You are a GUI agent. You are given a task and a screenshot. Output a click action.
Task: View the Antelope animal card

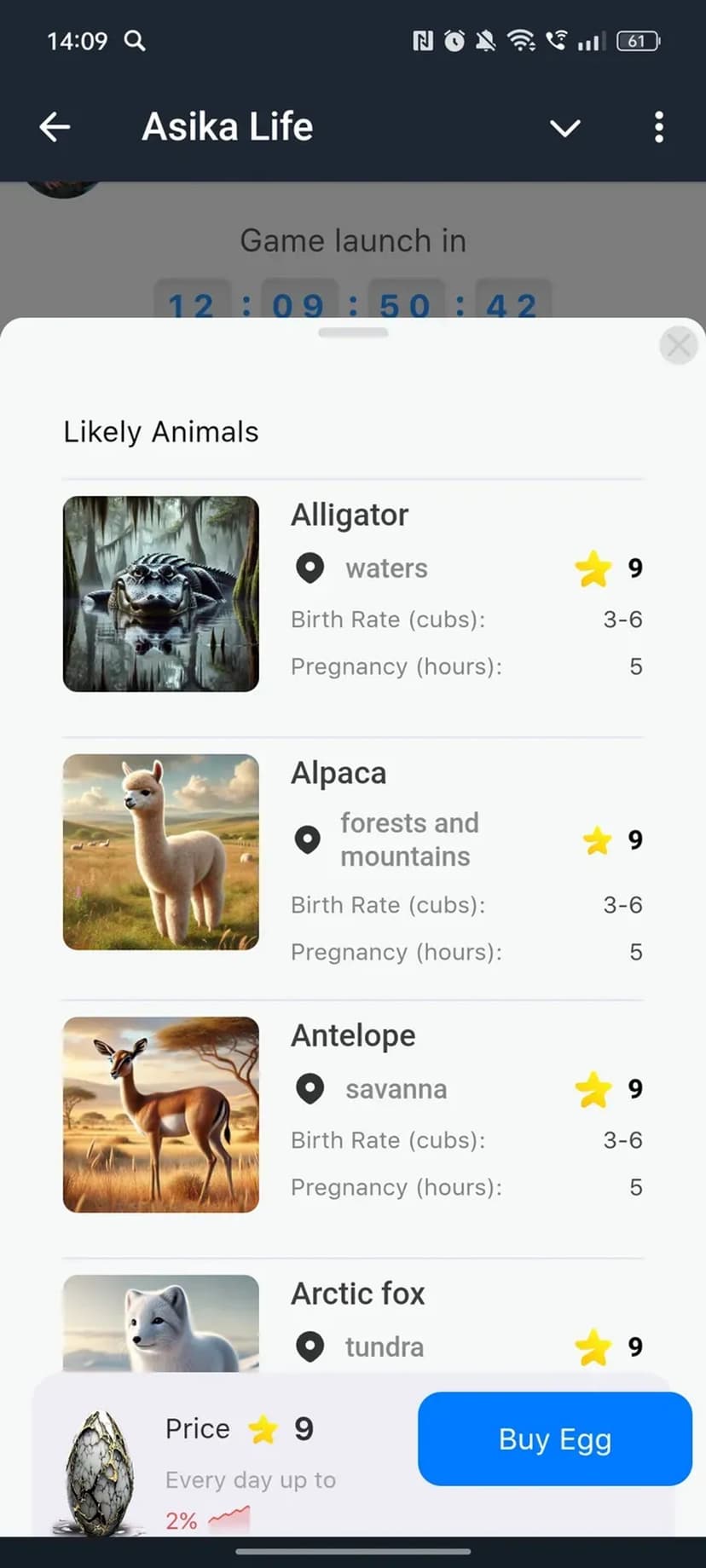point(352,1114)
